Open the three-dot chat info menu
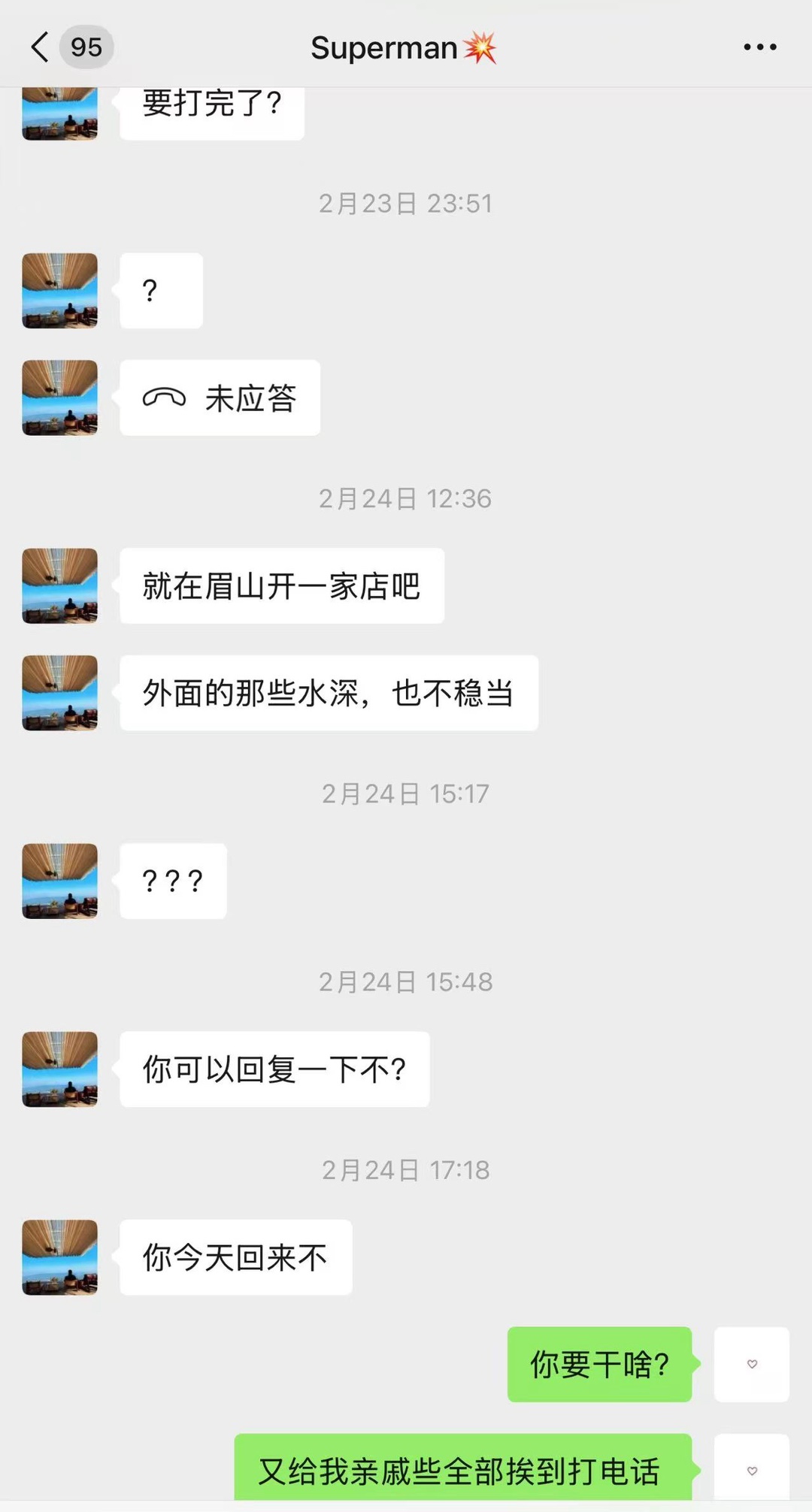The width and height of the screenshot is (812, 1512). coord(759,47)
